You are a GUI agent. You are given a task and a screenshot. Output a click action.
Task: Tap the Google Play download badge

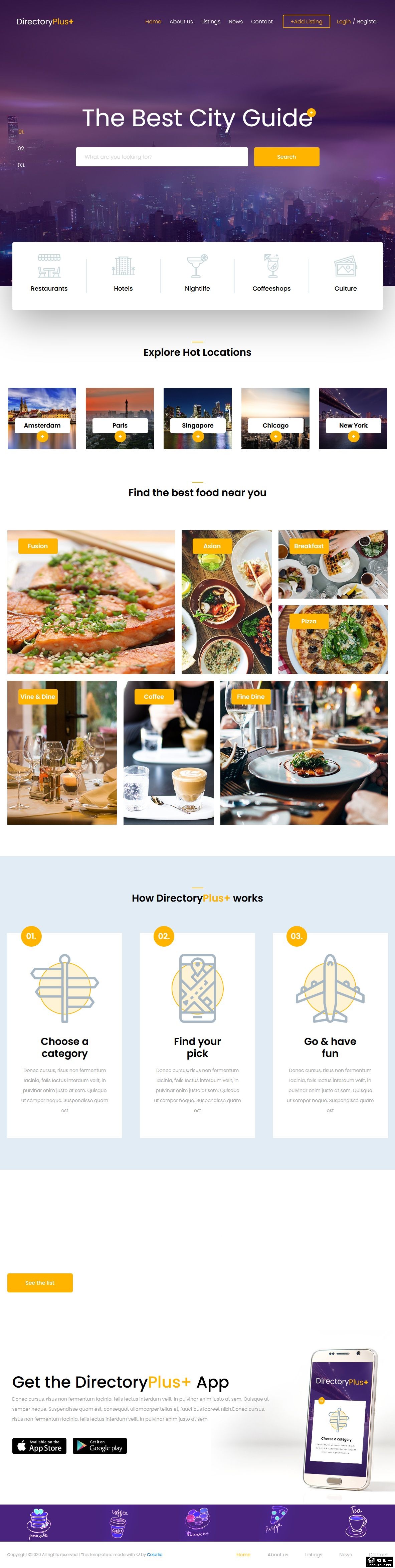100,1446
